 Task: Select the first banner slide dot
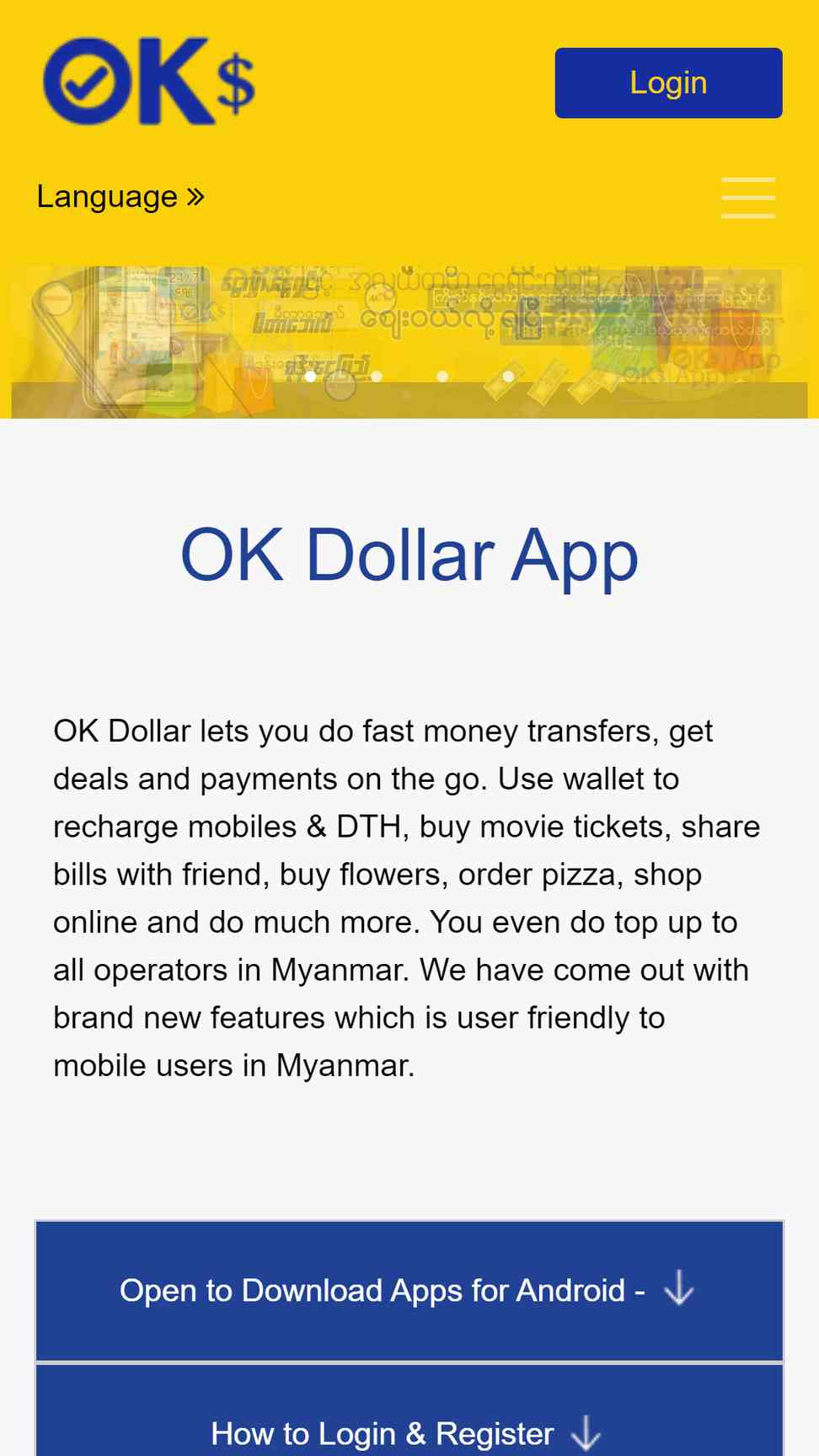(311, 377)
